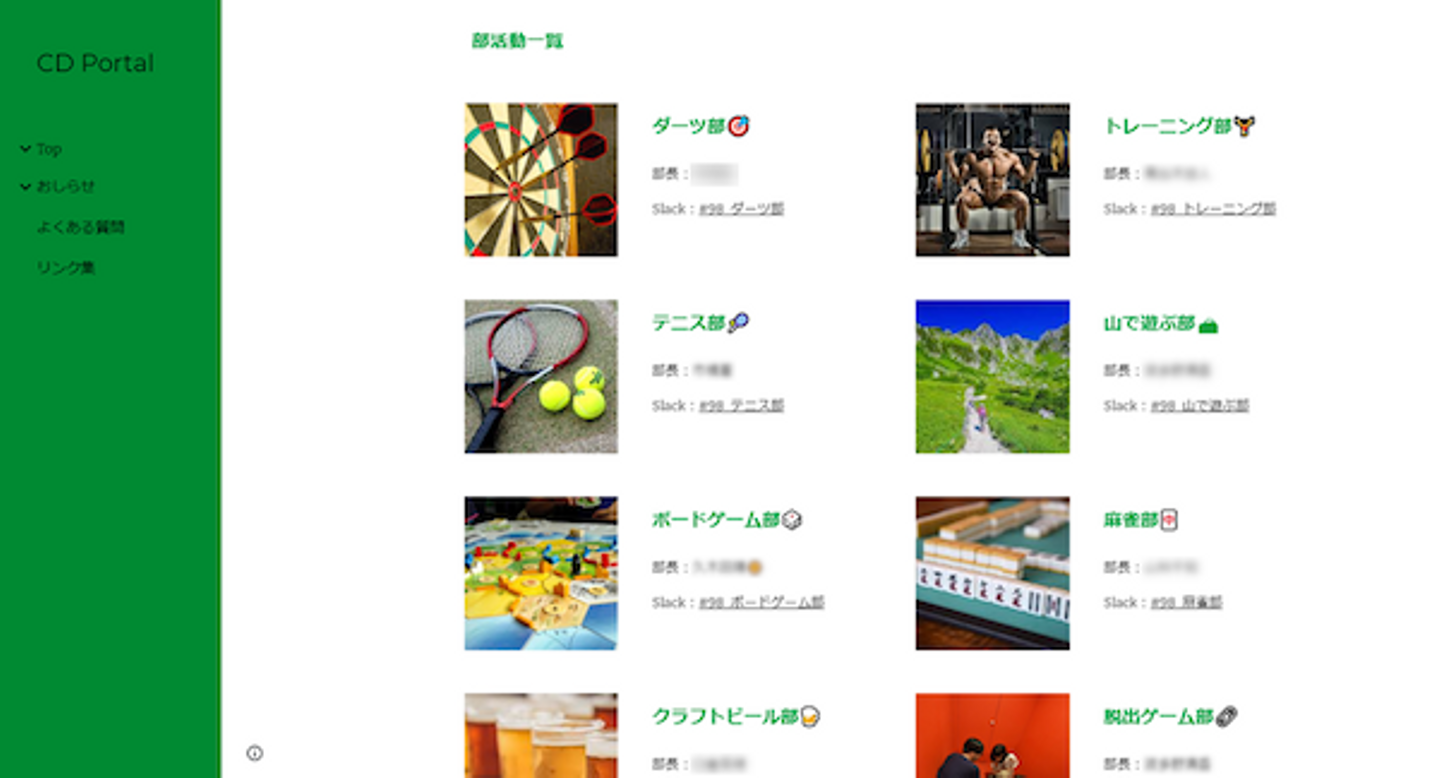Expand the Top menu item
The width and height of the screenshot is (1440, 778).
coord(40,149)
